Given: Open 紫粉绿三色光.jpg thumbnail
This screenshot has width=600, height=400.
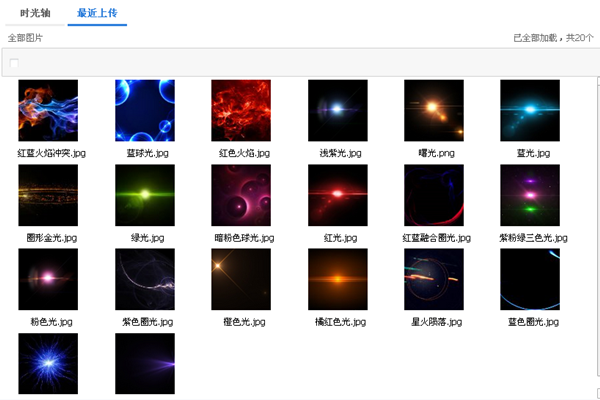Looking at the screenshot, I should tap(530, 195).
